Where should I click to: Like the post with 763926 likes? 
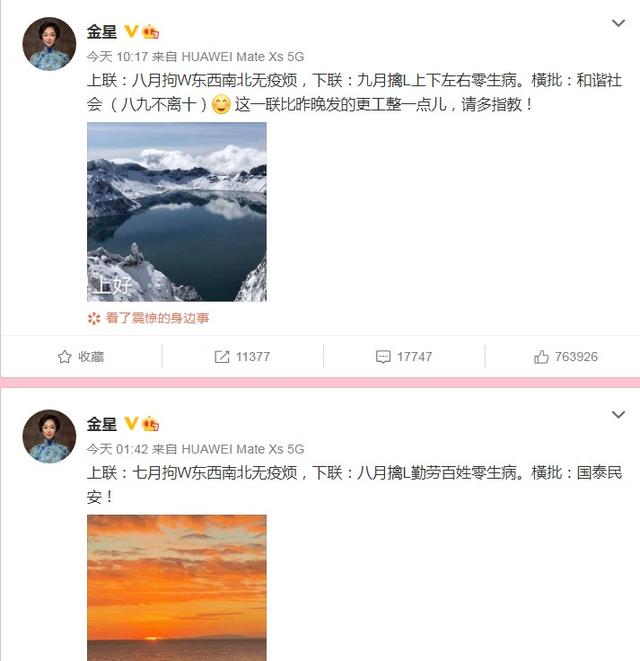(565, 356)
